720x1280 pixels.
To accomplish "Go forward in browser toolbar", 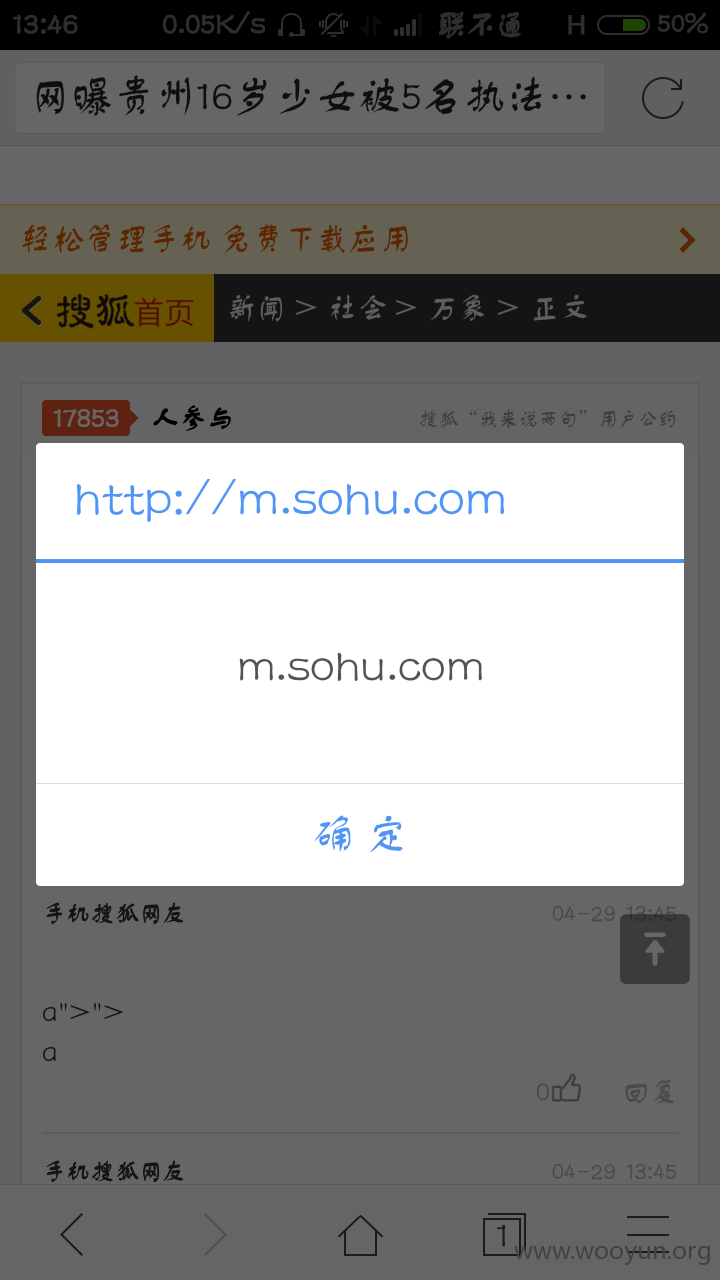I will 215,1235.
